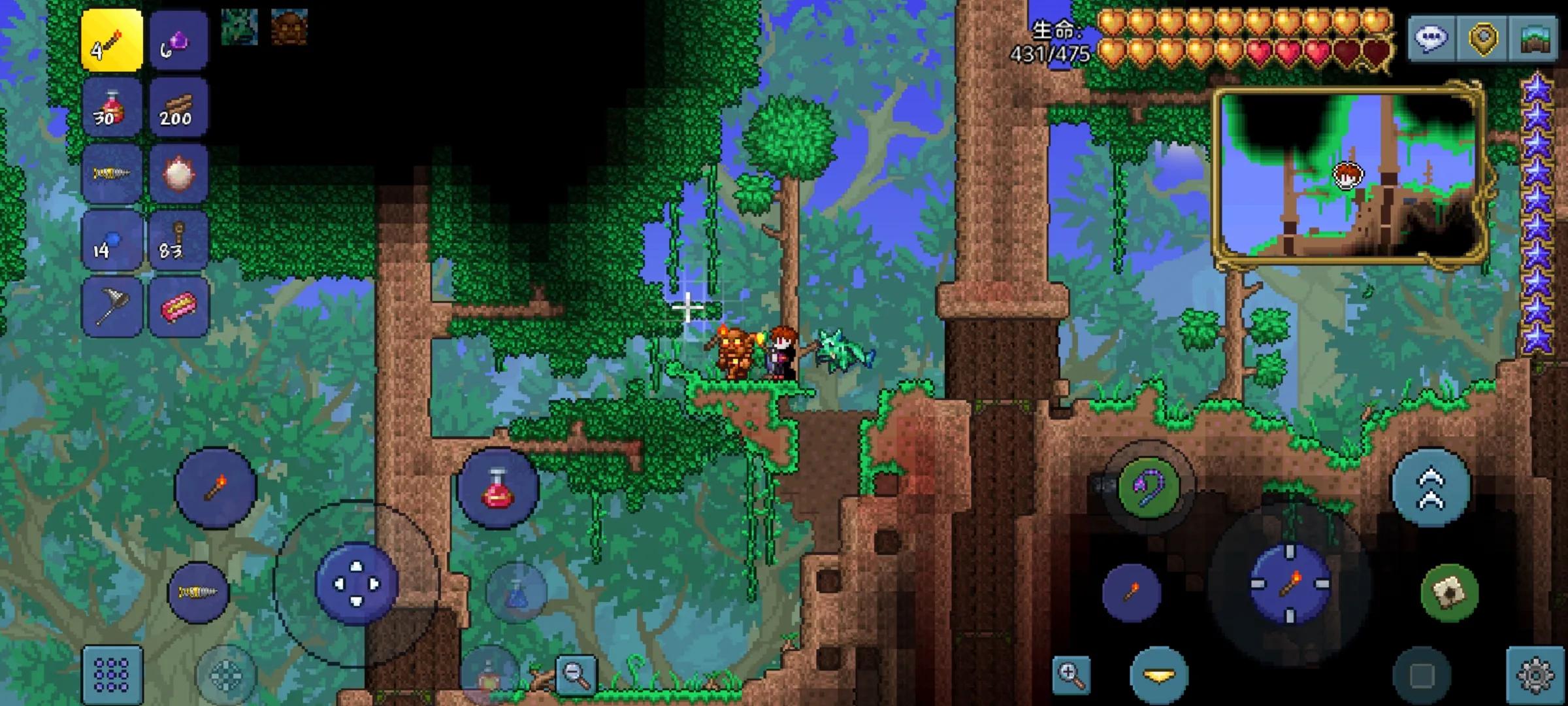Select the hotbar slot with 83 items
The width and height of the screenshot is (1568, 706).
(178, 241)
